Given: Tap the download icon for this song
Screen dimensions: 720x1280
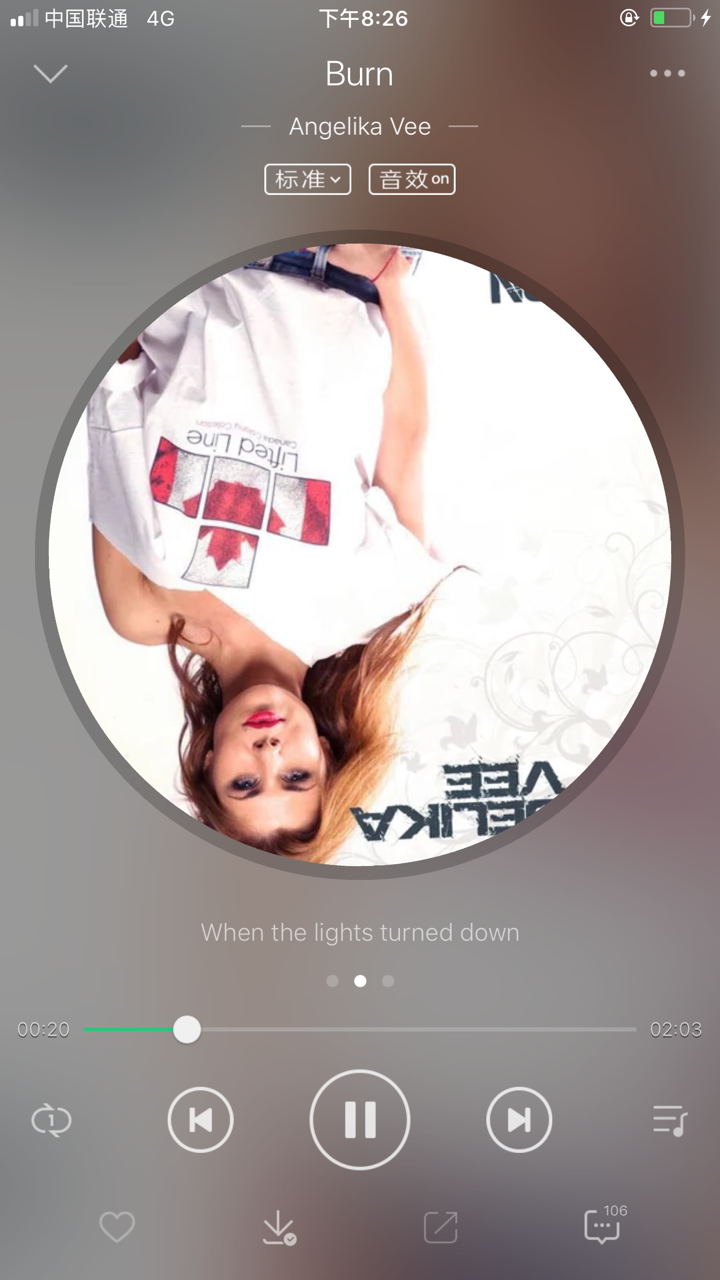Looking at the screenshot, I should tap(278, 1227).
